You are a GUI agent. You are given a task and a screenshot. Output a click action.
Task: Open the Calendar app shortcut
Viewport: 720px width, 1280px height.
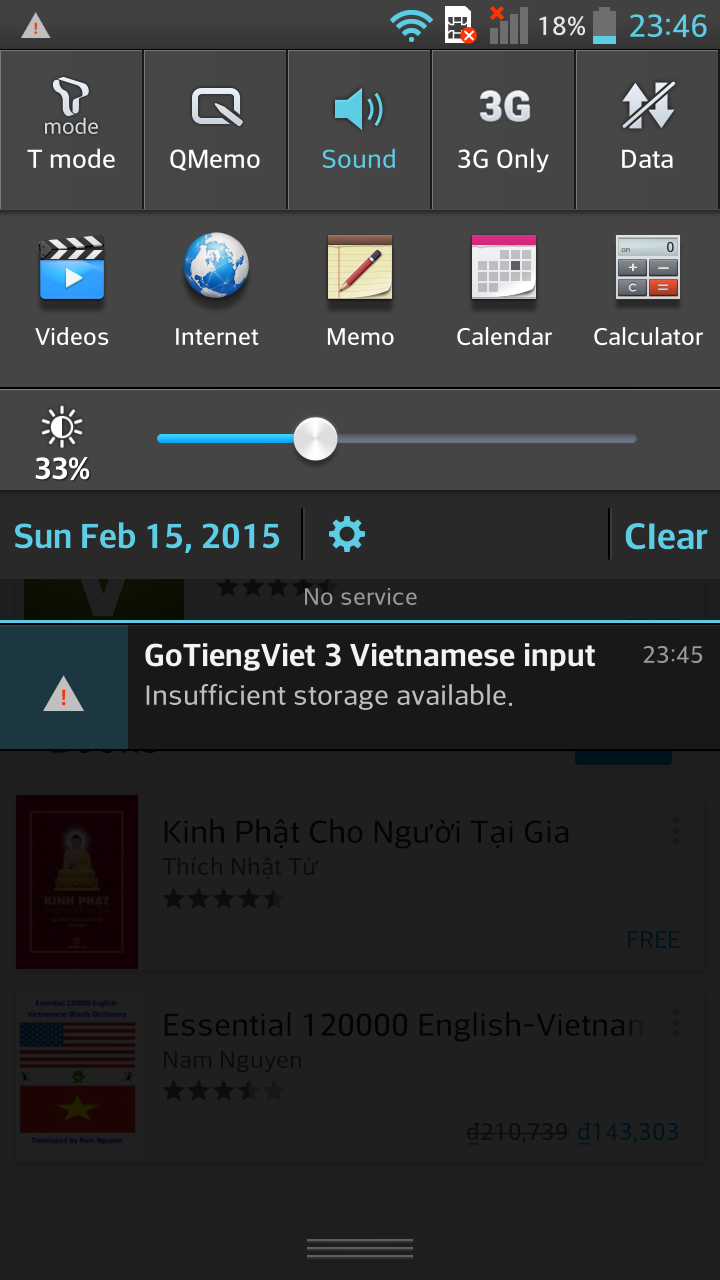tap(504, 291)
